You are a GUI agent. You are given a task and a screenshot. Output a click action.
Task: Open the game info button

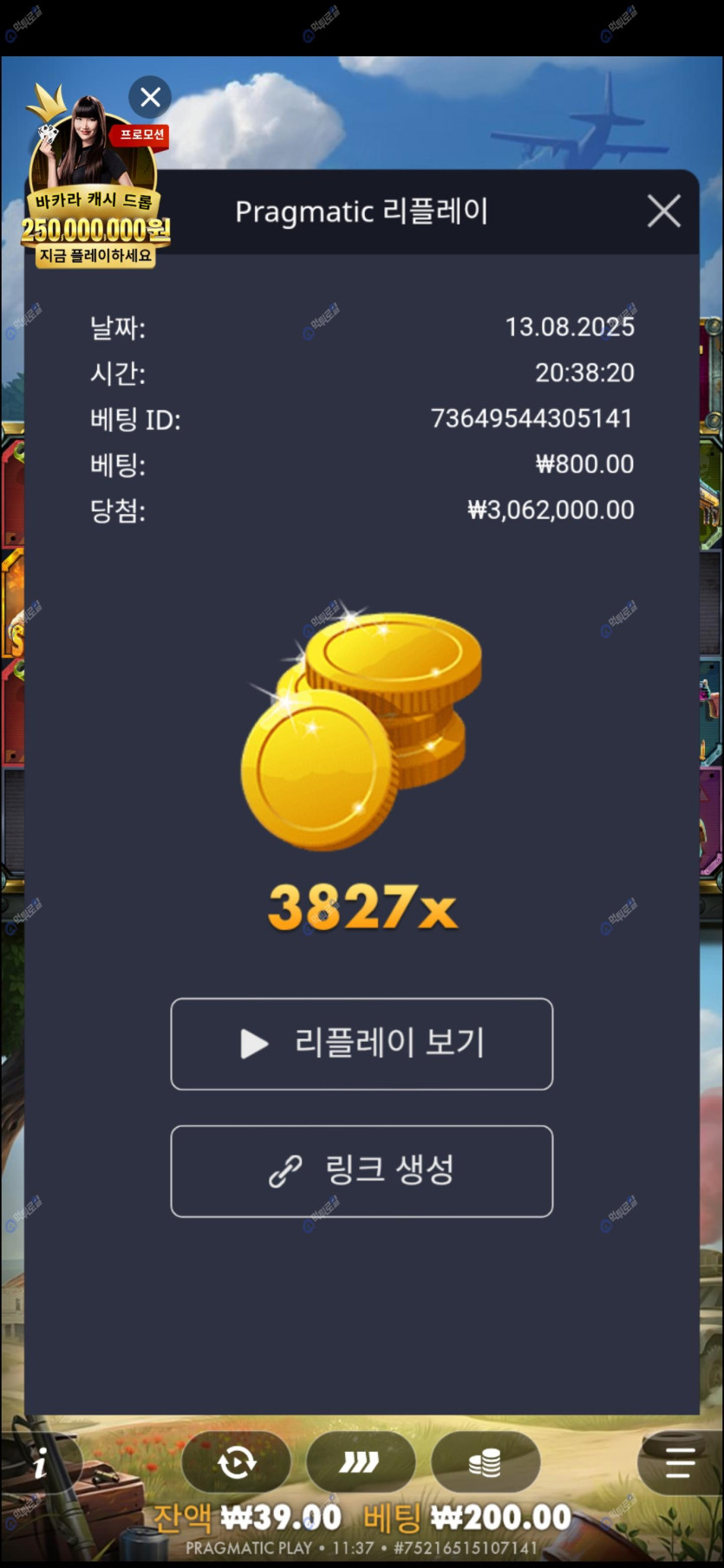[40, 1464]
